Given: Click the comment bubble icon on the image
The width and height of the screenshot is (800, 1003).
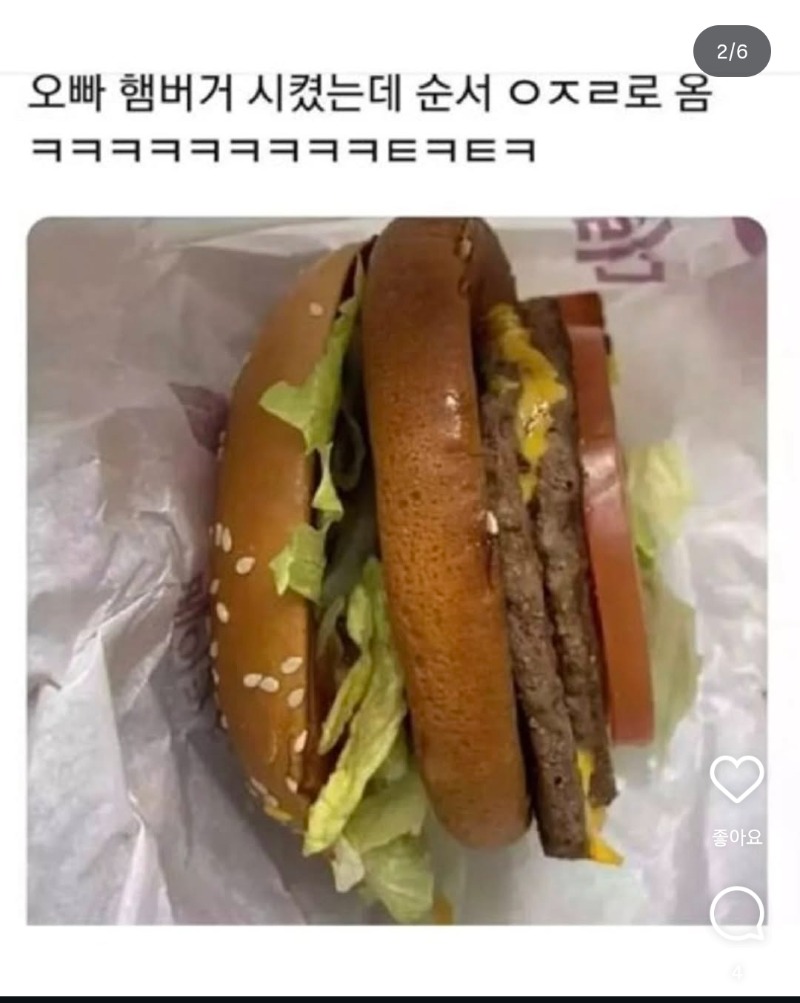Looking at the screenshot, I should coord(737,914).
